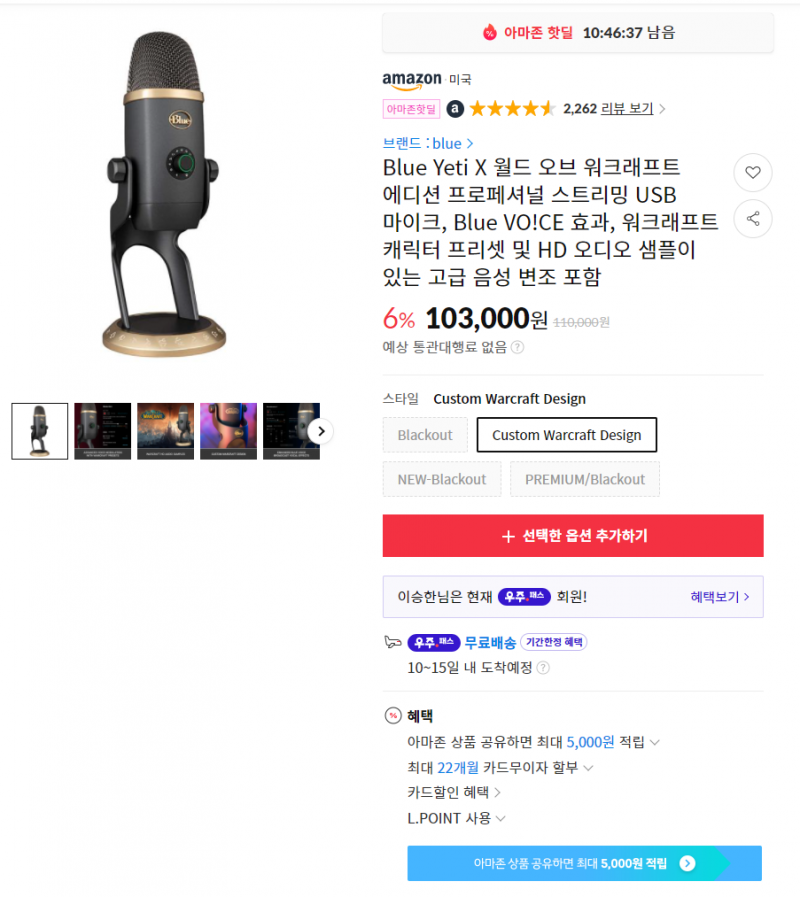Tap the blue 5,000원 적립 share banner
The image size is (800, 897).
tap(584, 863)
